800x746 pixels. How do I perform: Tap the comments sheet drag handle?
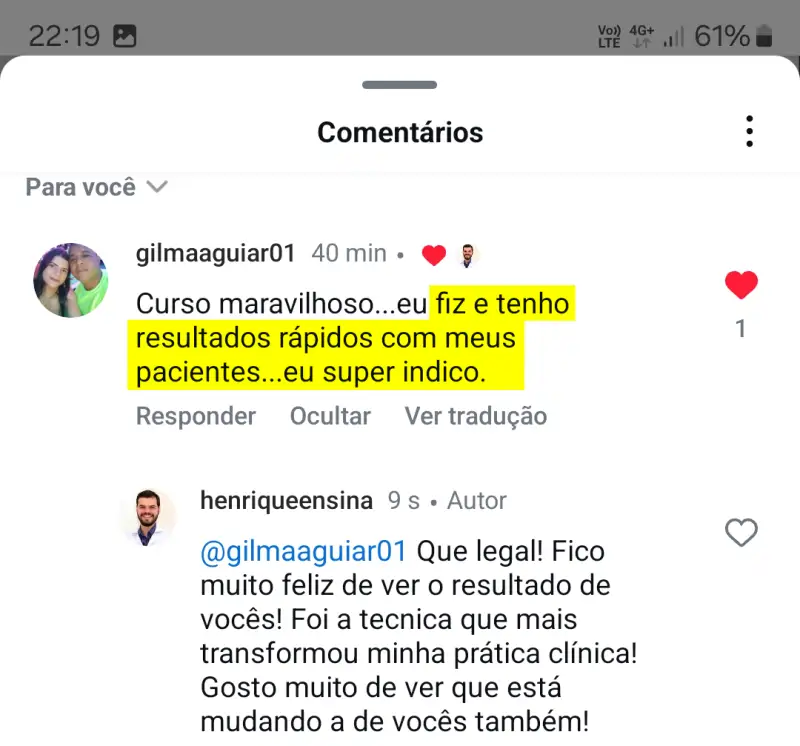point(400,85)
